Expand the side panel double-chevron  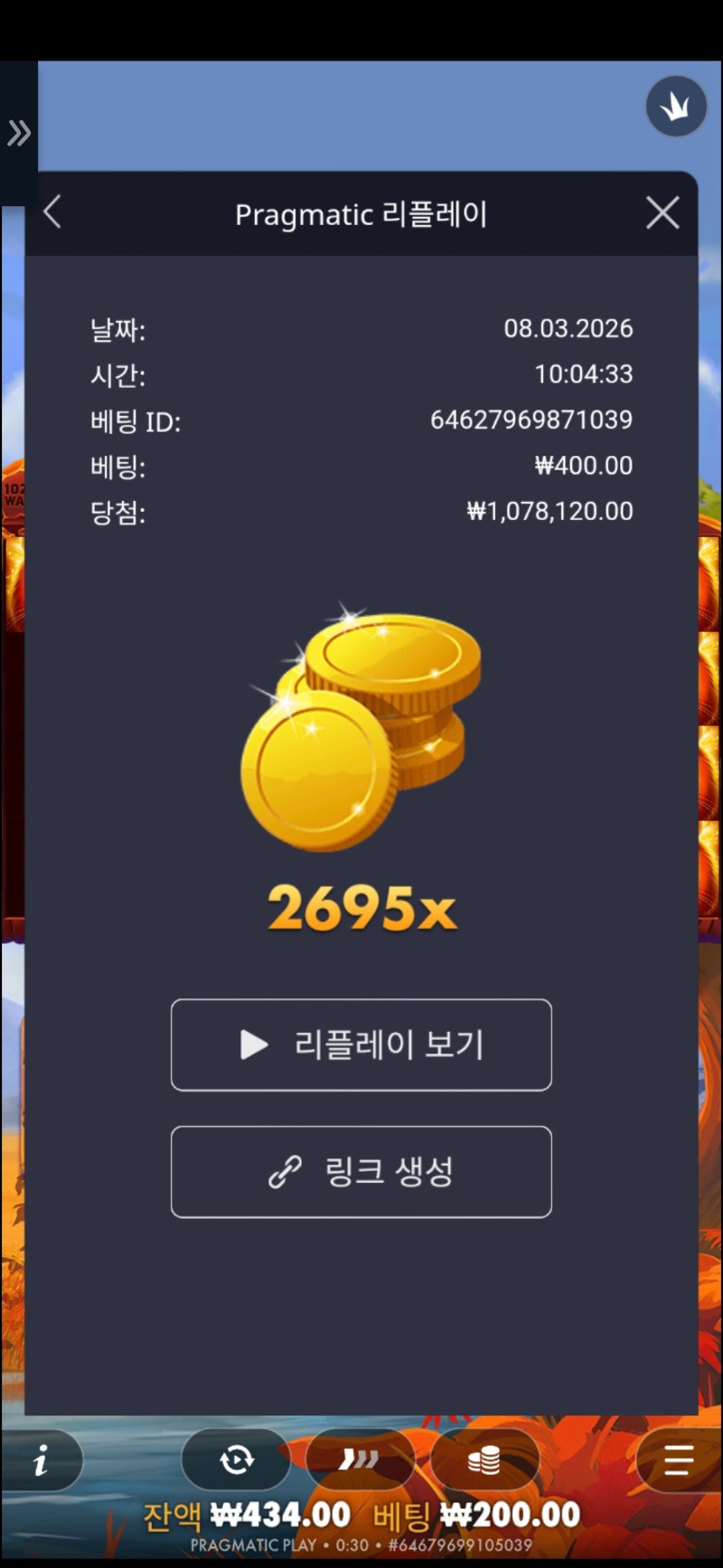tap(19, 133)
